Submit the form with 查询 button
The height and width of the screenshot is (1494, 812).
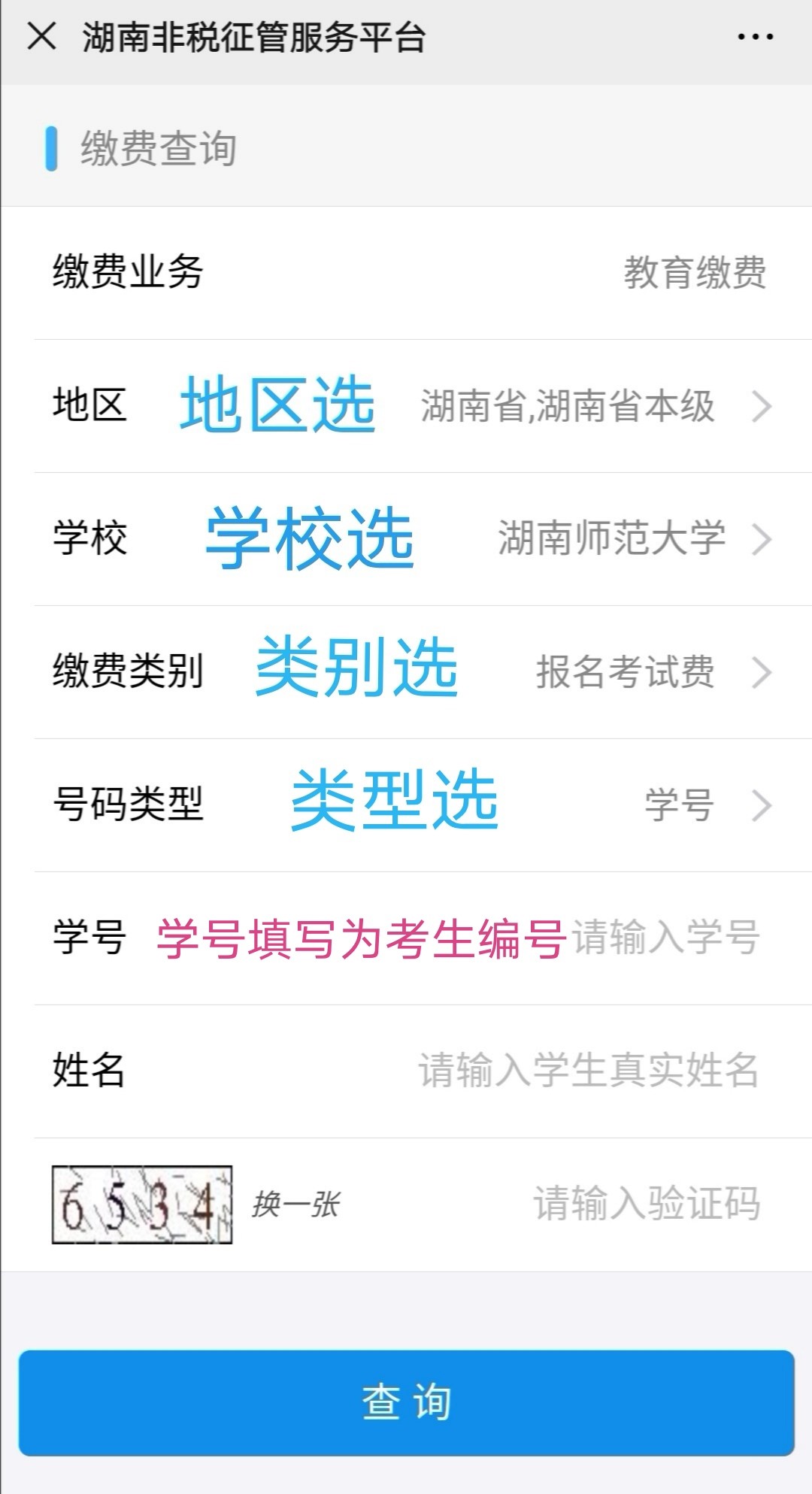tap(406, 1403)
